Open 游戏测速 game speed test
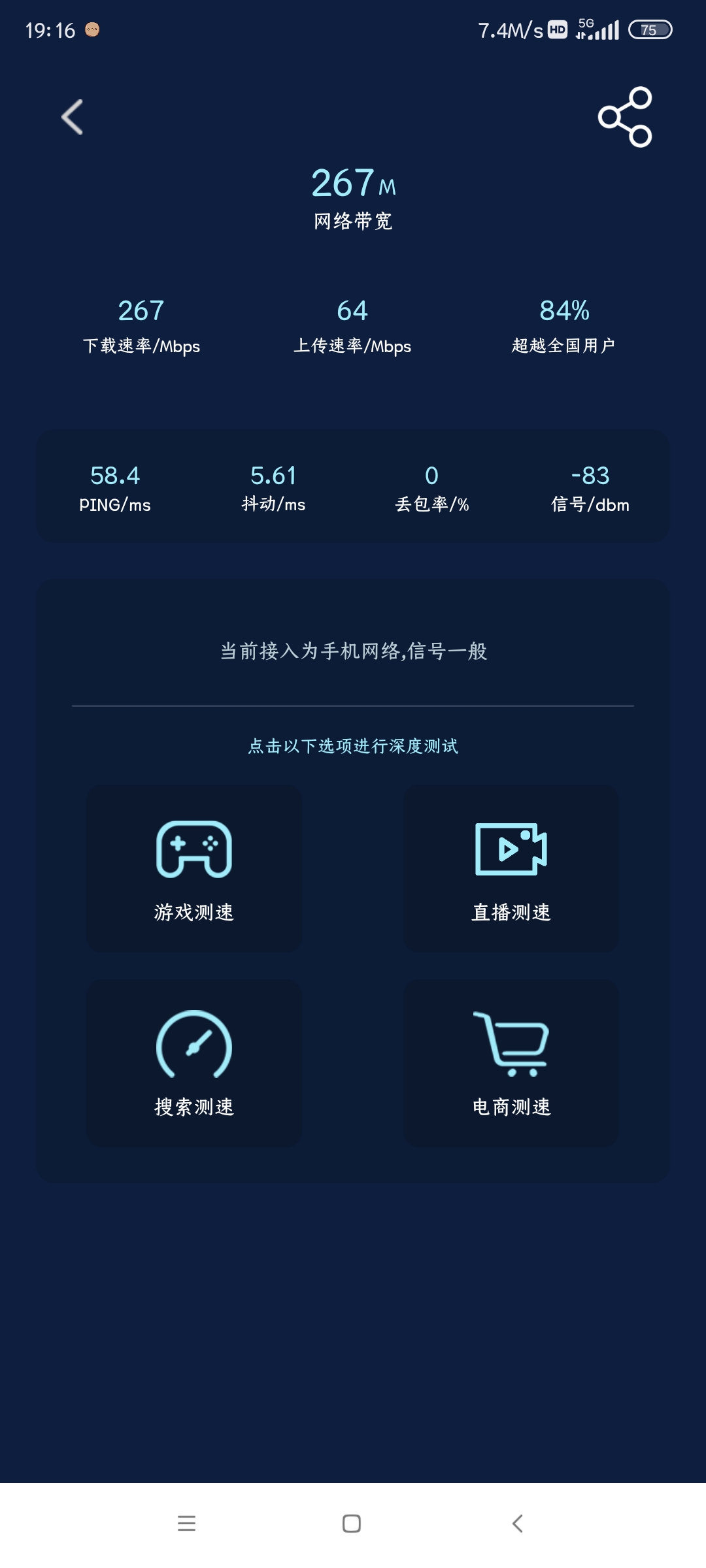The height and width of the screenshot is (1568, 706). 194,868
